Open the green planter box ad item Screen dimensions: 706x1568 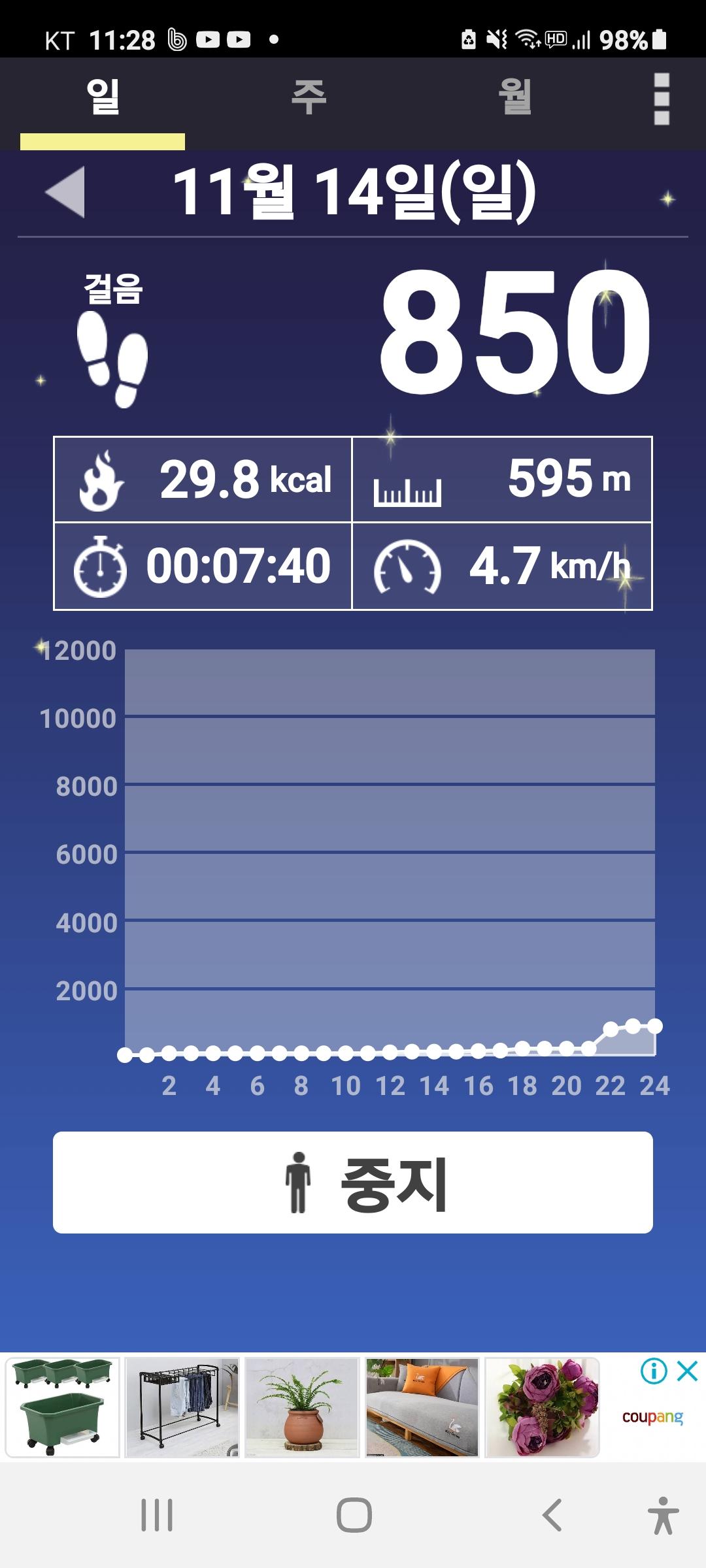63,1407
